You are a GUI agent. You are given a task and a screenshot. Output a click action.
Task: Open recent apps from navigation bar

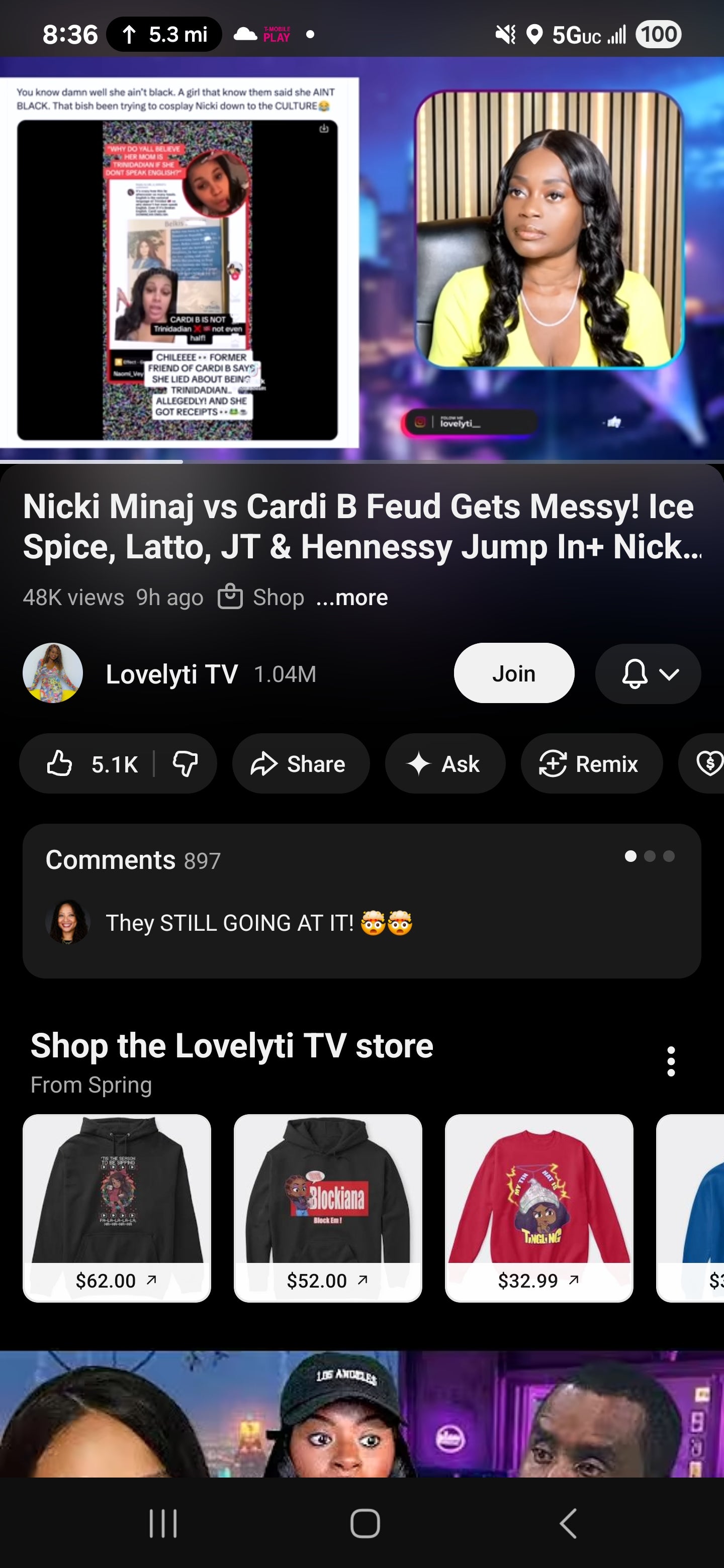pos(163,1524)
